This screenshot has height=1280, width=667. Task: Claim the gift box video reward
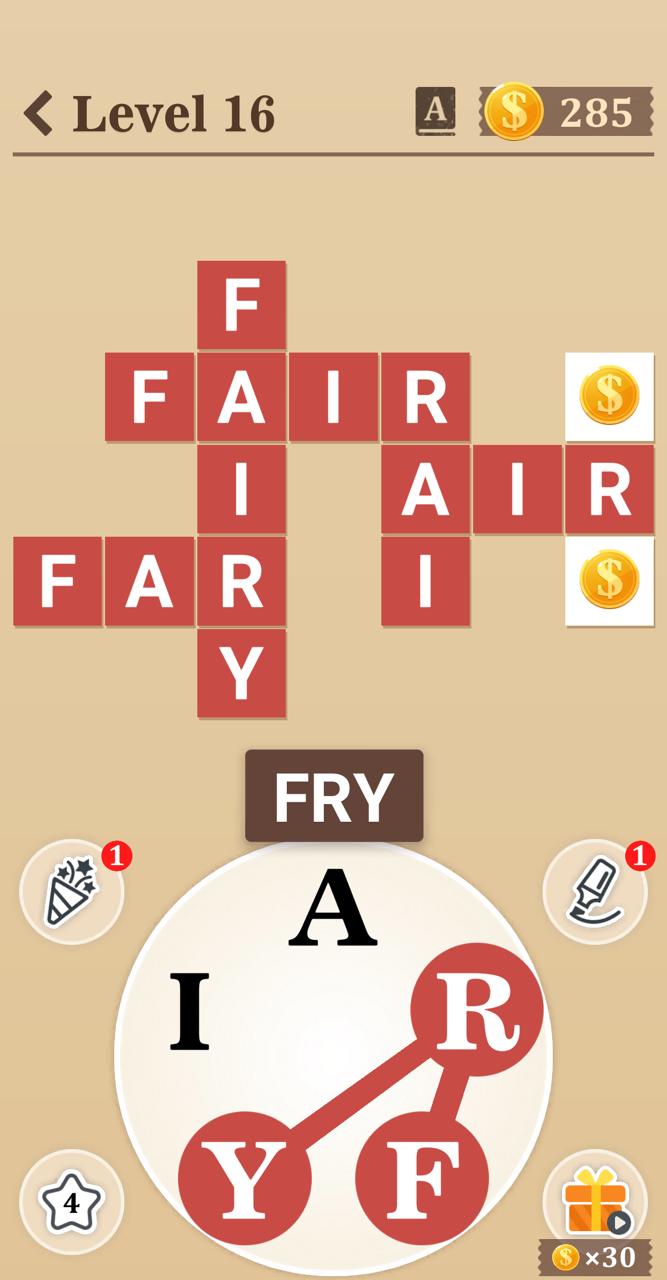pos(595,1202)
